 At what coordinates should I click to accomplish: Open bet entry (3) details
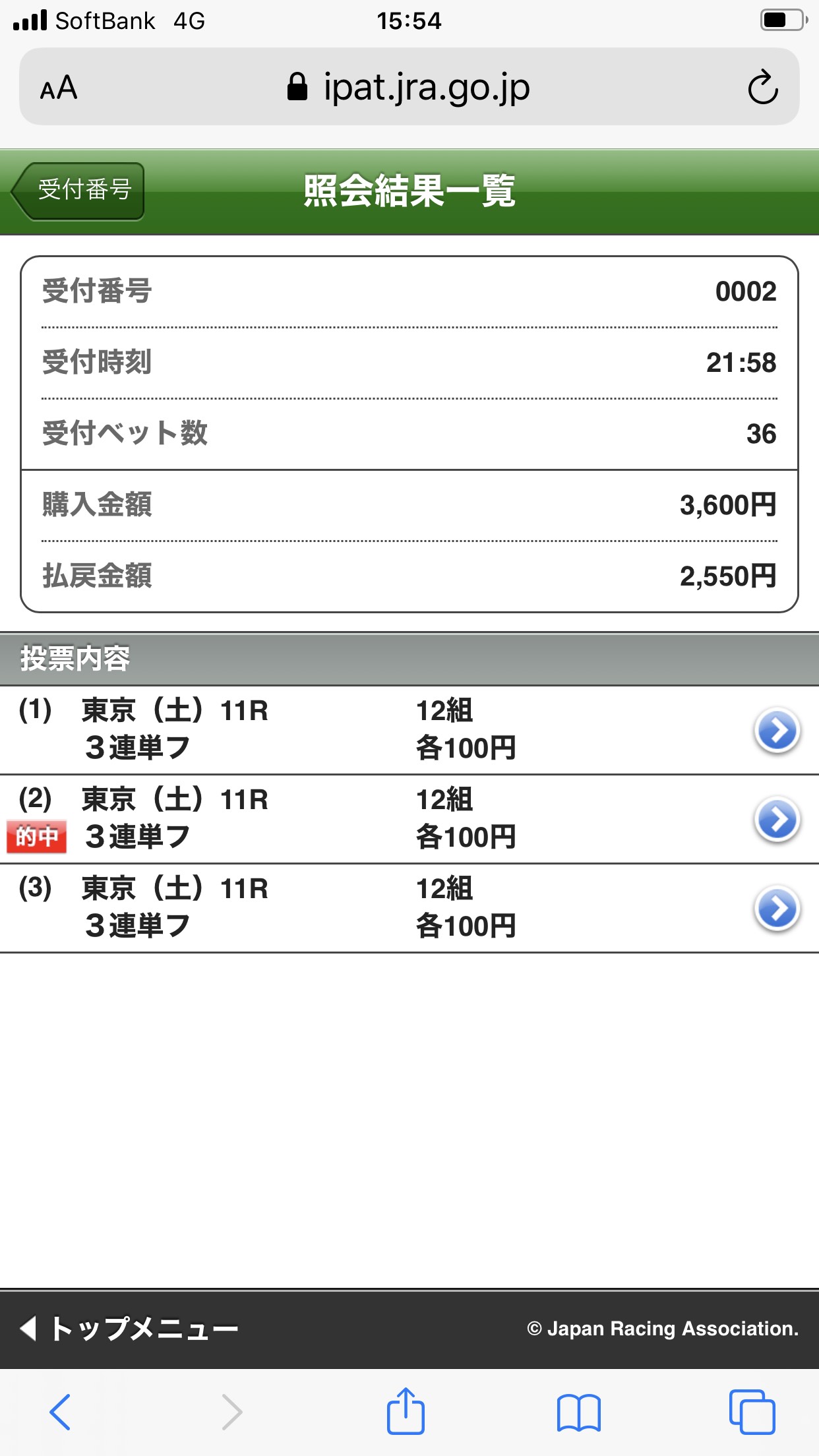(x=777, y=909)
